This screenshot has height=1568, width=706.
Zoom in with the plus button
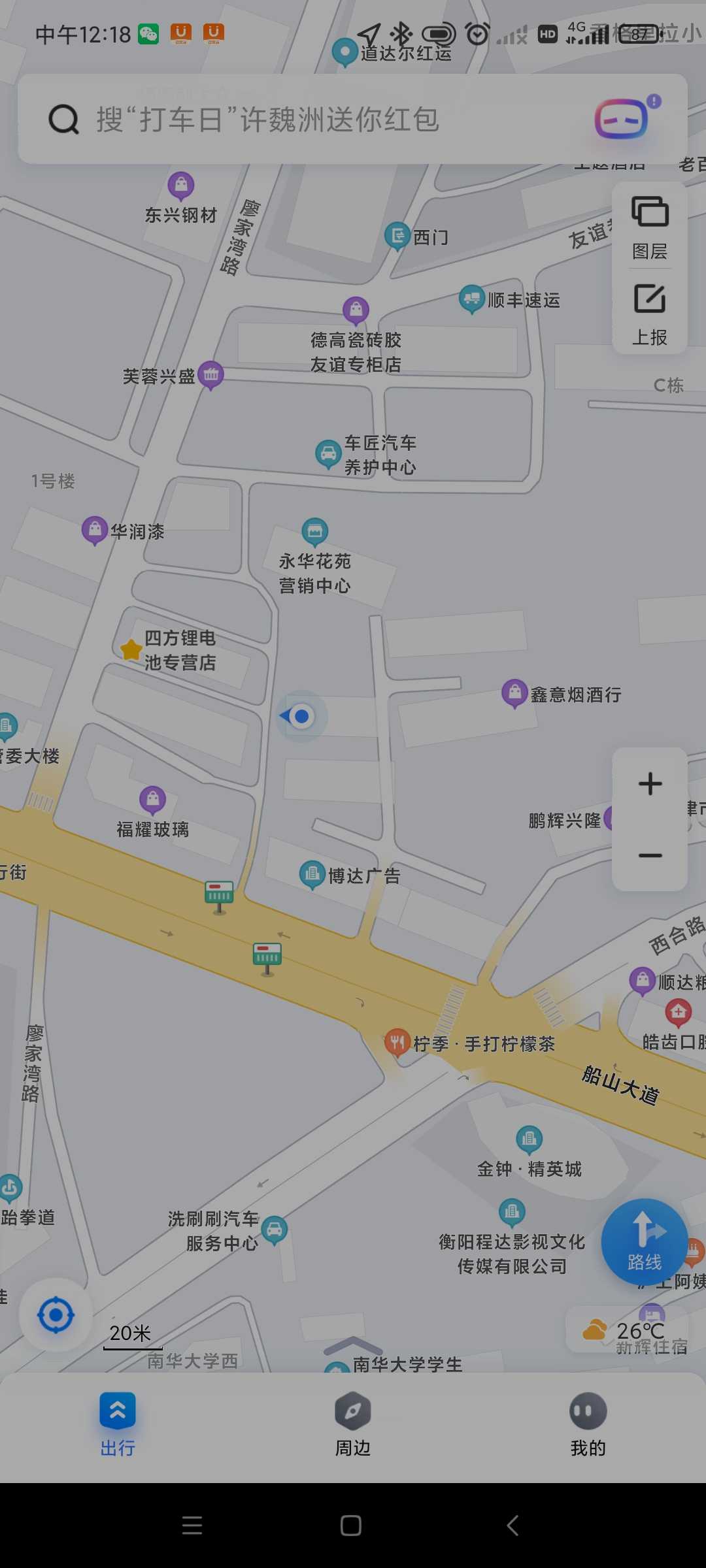point(650,784)
